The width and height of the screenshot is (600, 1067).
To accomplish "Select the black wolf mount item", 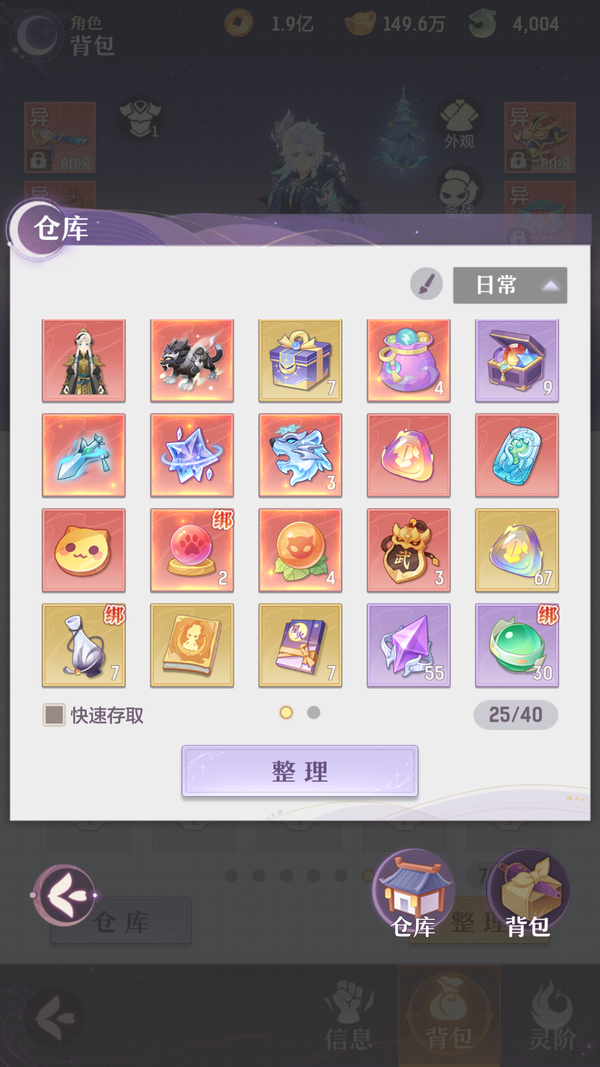I will point(192,361).
